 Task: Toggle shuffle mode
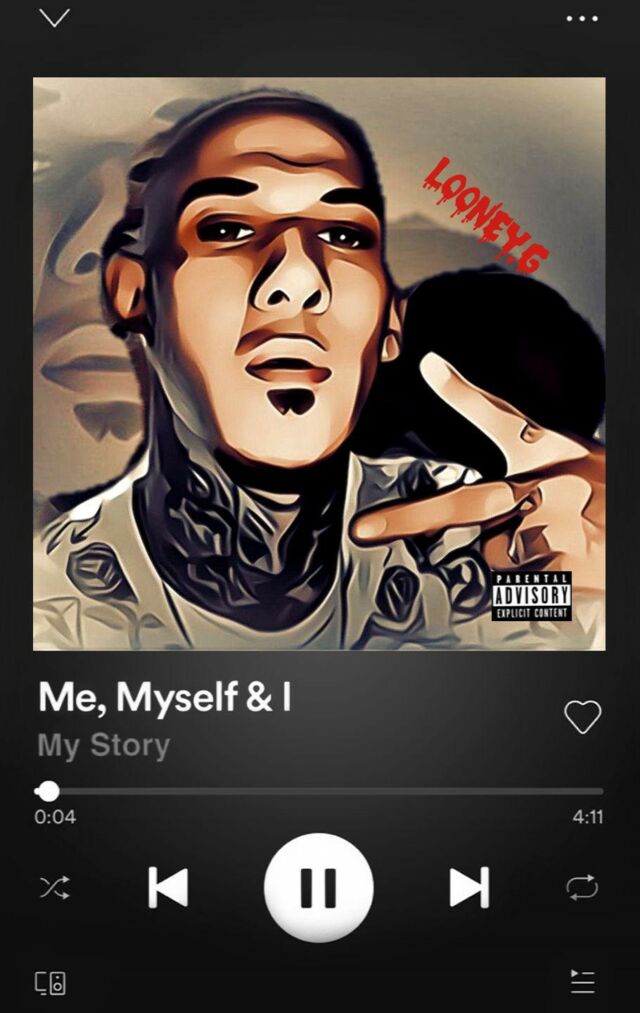[x=54, y=887]
